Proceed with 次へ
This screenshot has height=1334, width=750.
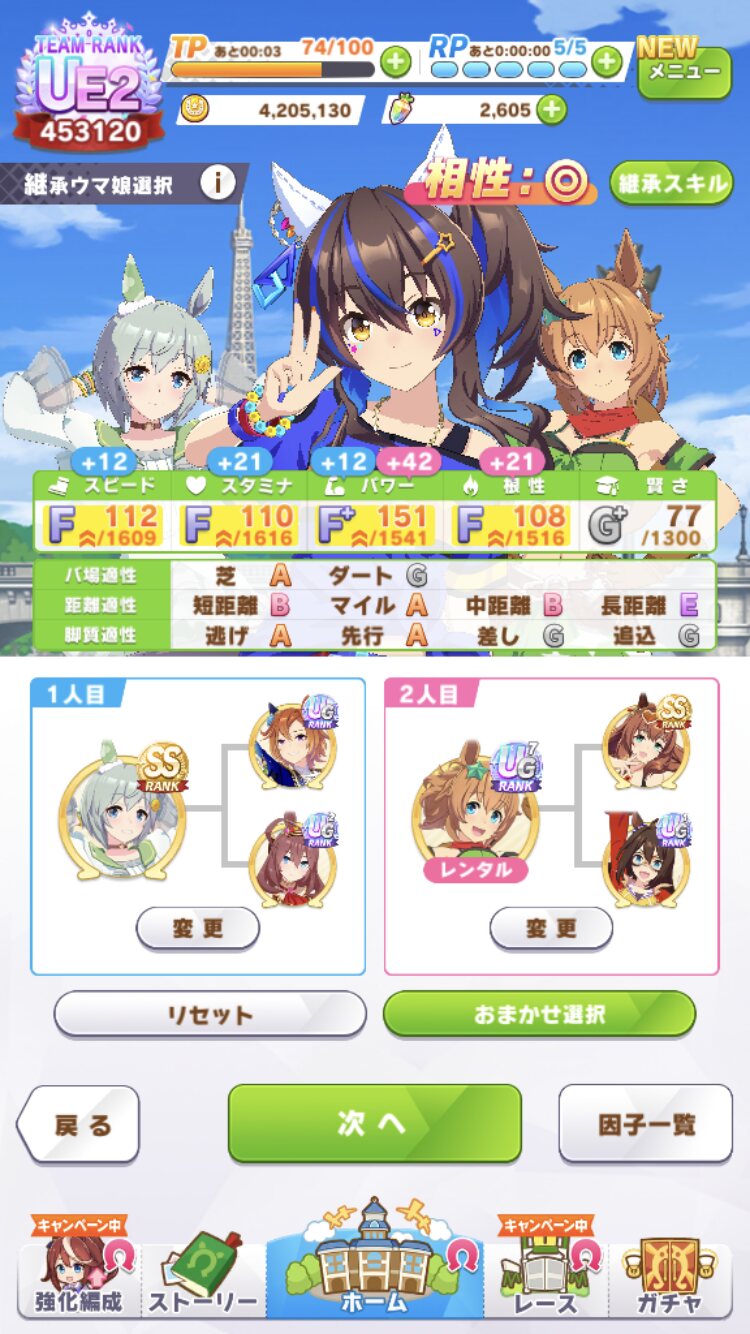[375, 1123]
